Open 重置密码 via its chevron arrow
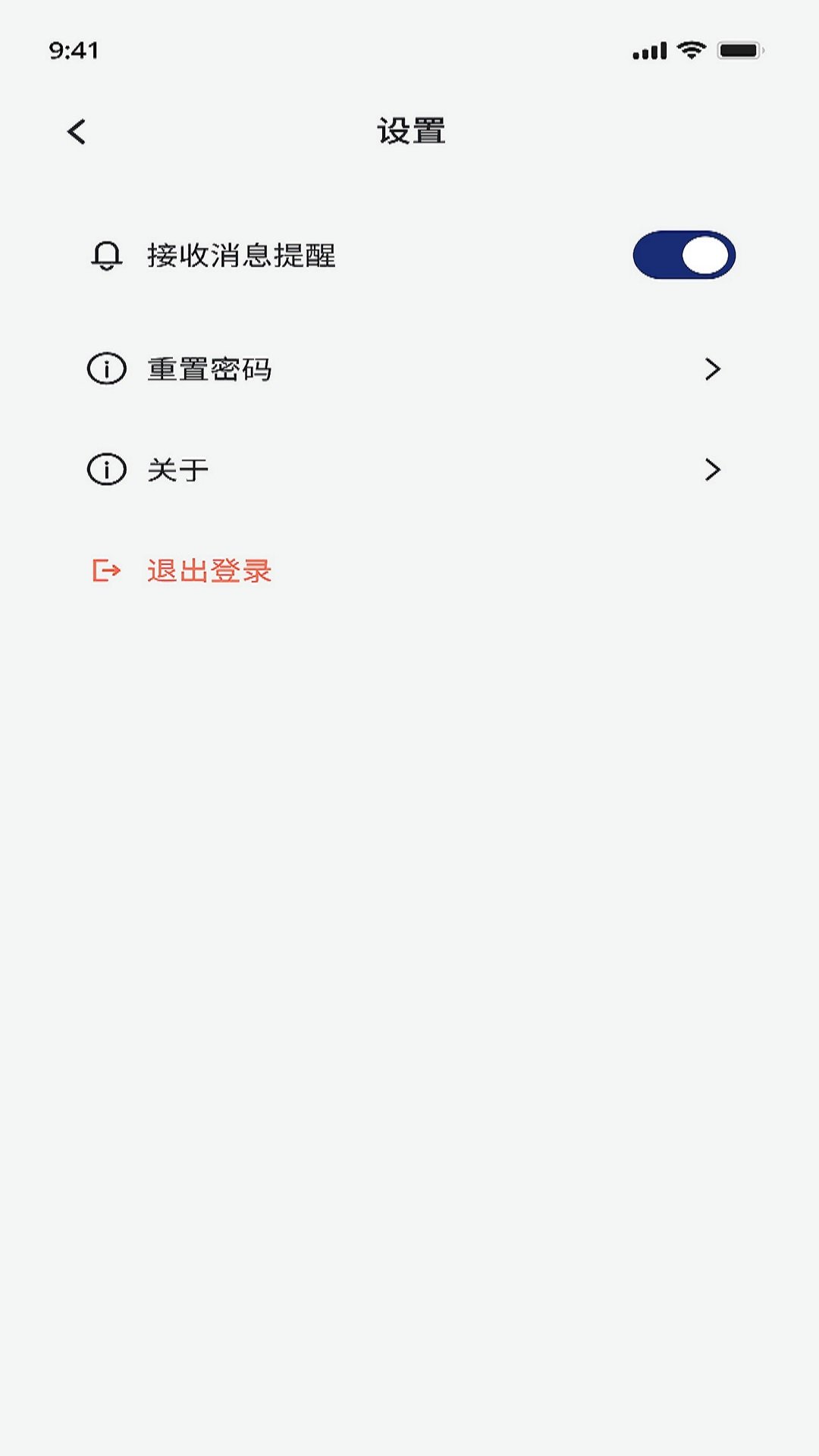Image resolution: width=819 pixels, height=1456 pixels. pos(712,369)
